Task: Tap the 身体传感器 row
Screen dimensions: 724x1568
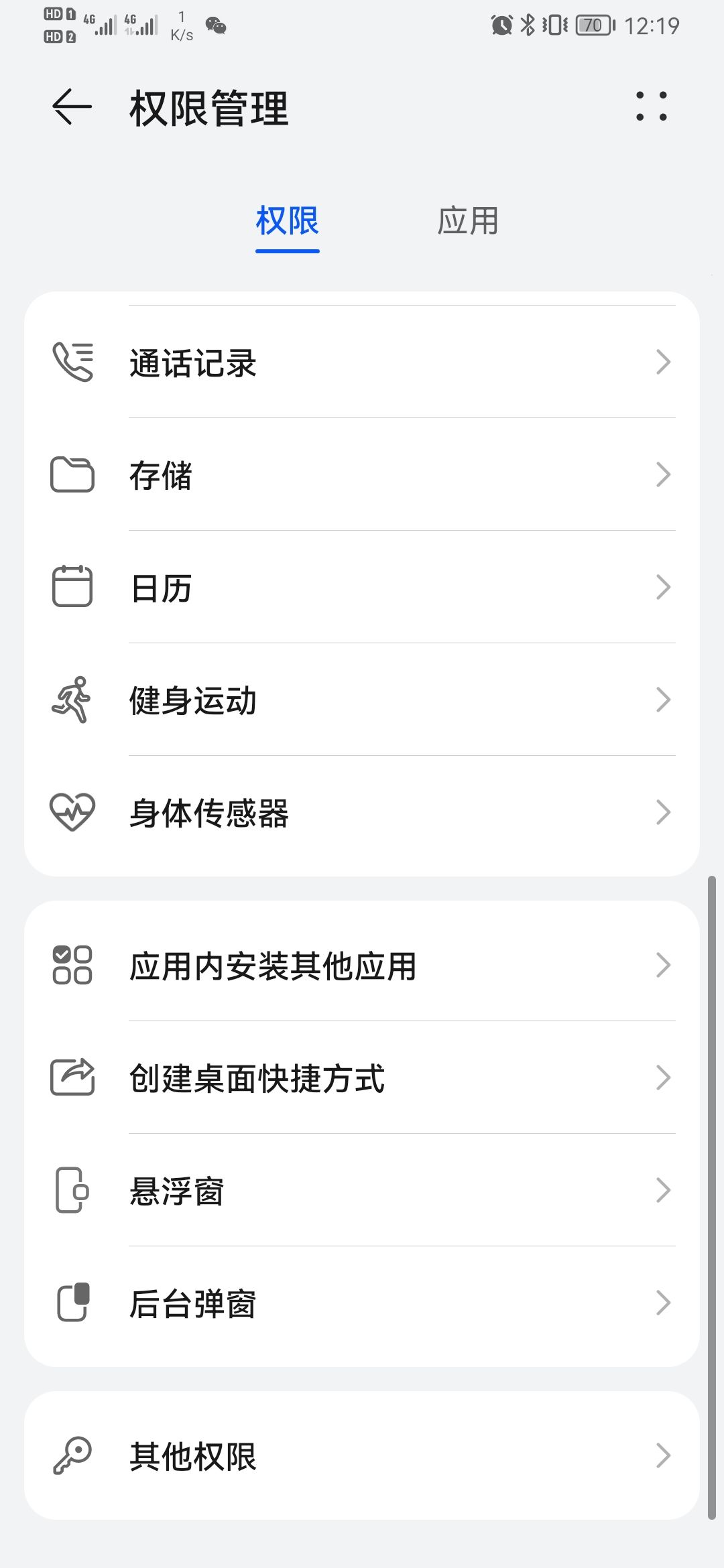Action: [x=362, y=813]
